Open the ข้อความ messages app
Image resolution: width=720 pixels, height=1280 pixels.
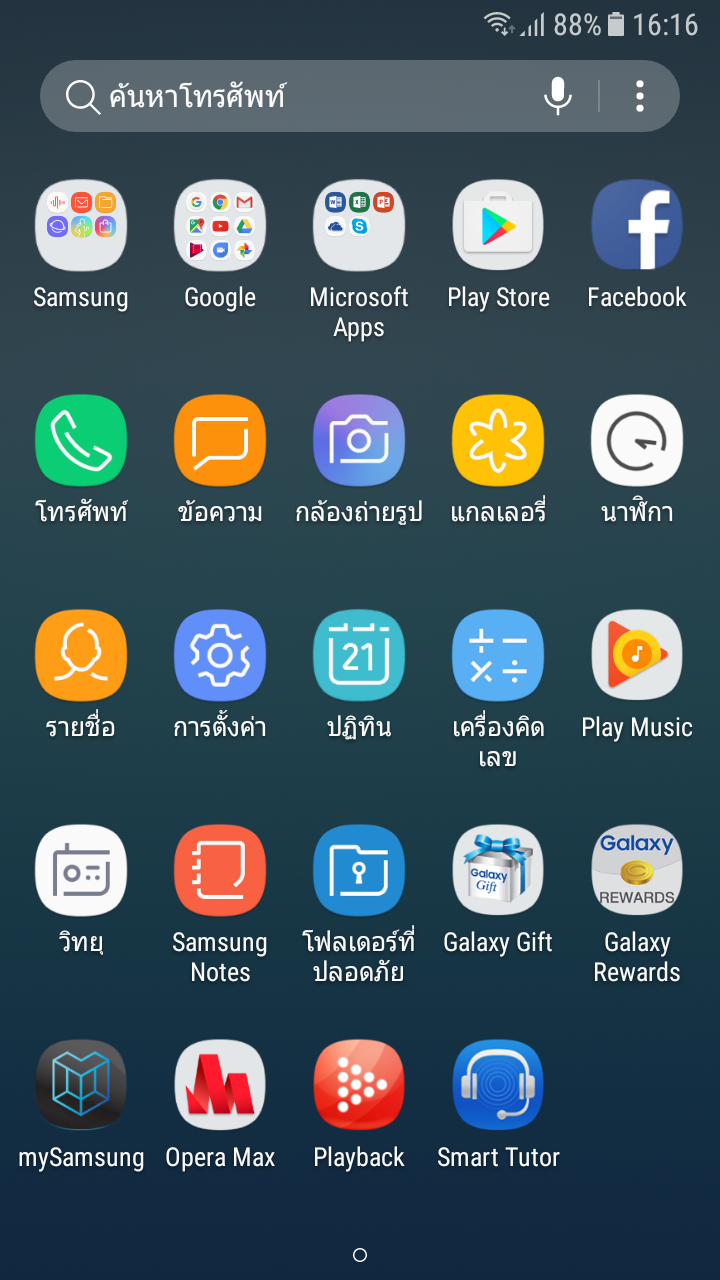[220, 441]
